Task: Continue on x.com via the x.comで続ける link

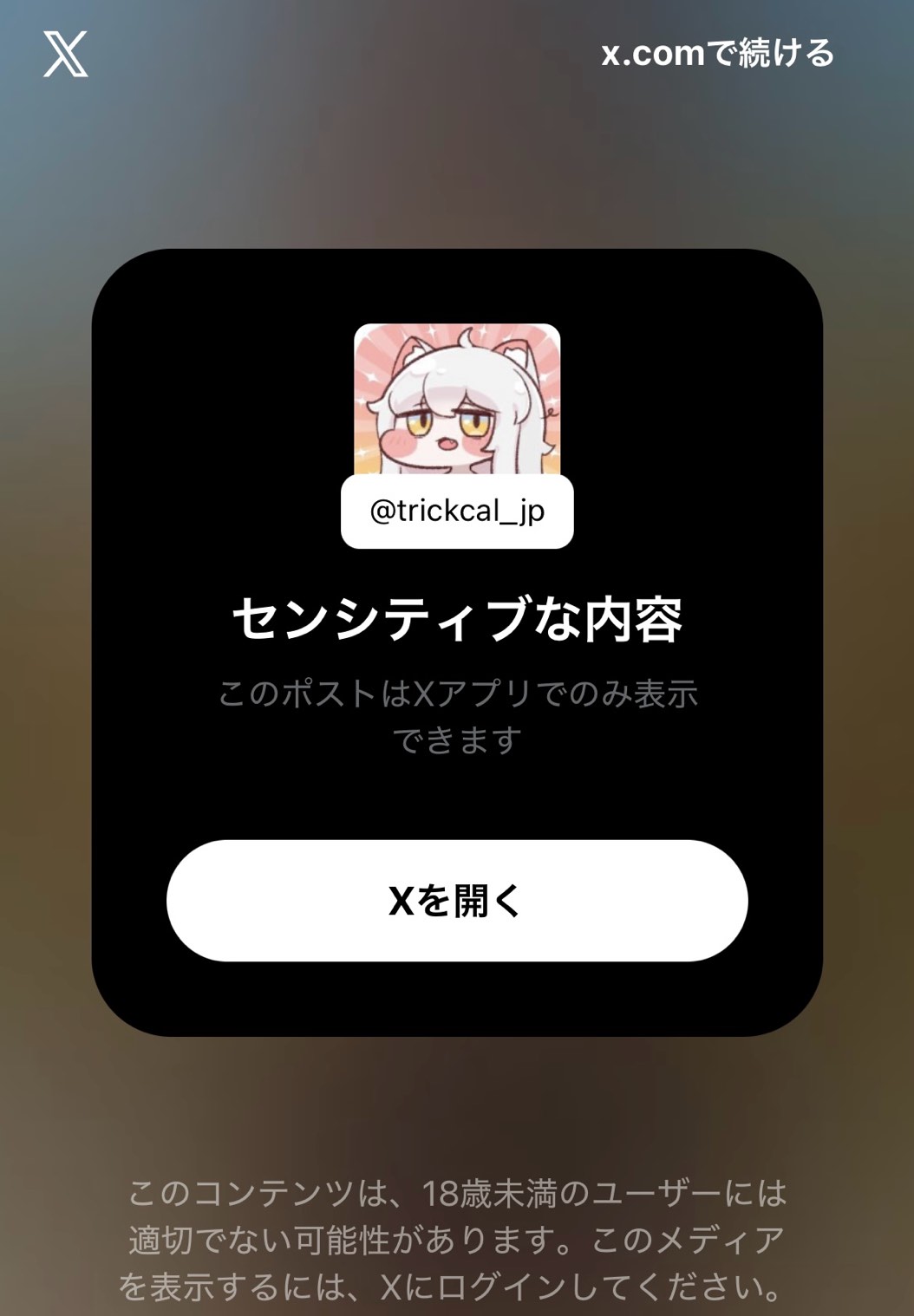Action: click(717, 54)
